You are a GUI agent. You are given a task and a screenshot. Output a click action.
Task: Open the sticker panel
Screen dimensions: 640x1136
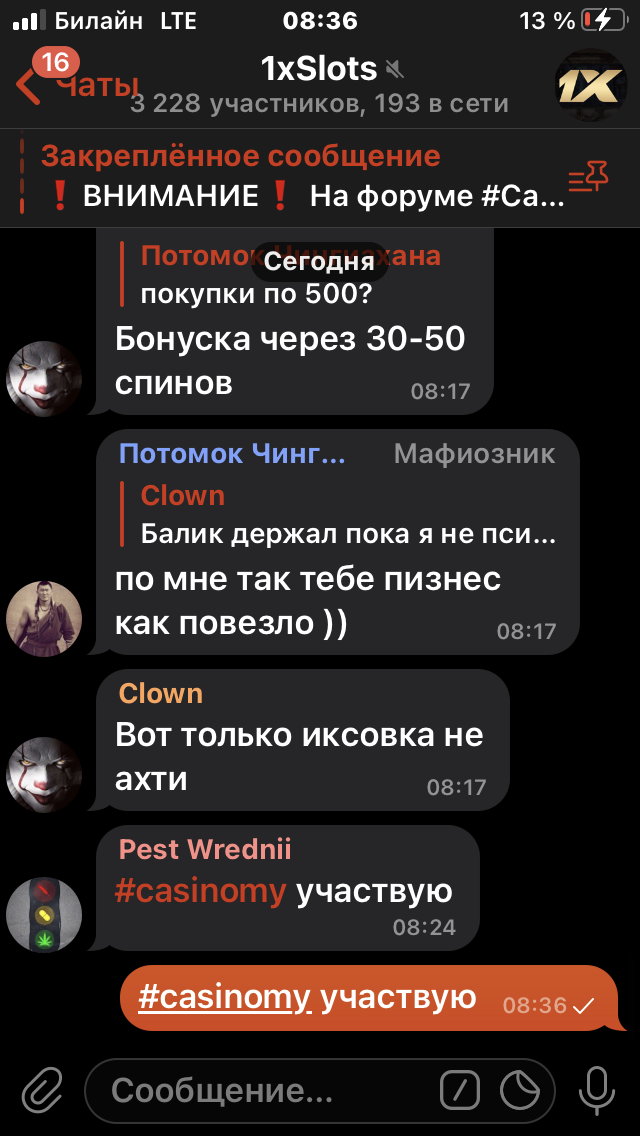[520, 1089]
